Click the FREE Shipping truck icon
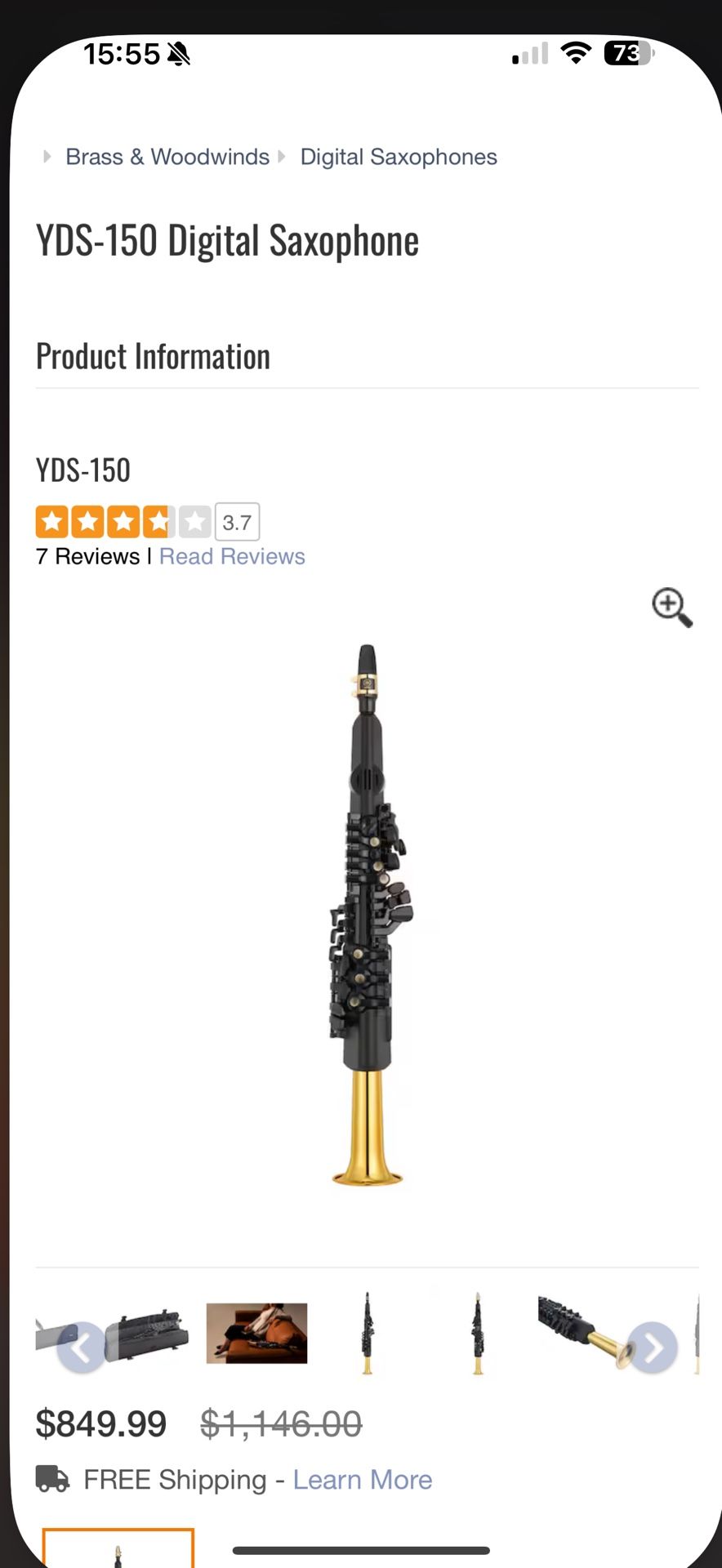Viewport: 722px width, 1568px height. (54, 1479)
